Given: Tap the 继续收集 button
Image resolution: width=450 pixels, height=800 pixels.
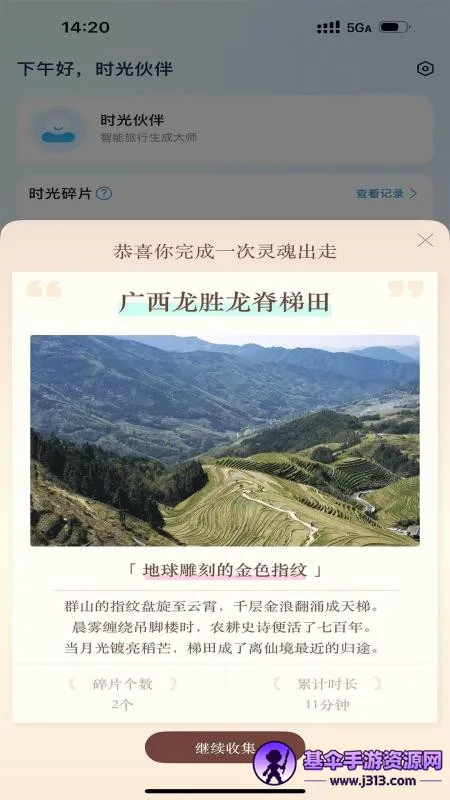Looking at the screenshot, I should pyautogui.click(x=225, y=747).
